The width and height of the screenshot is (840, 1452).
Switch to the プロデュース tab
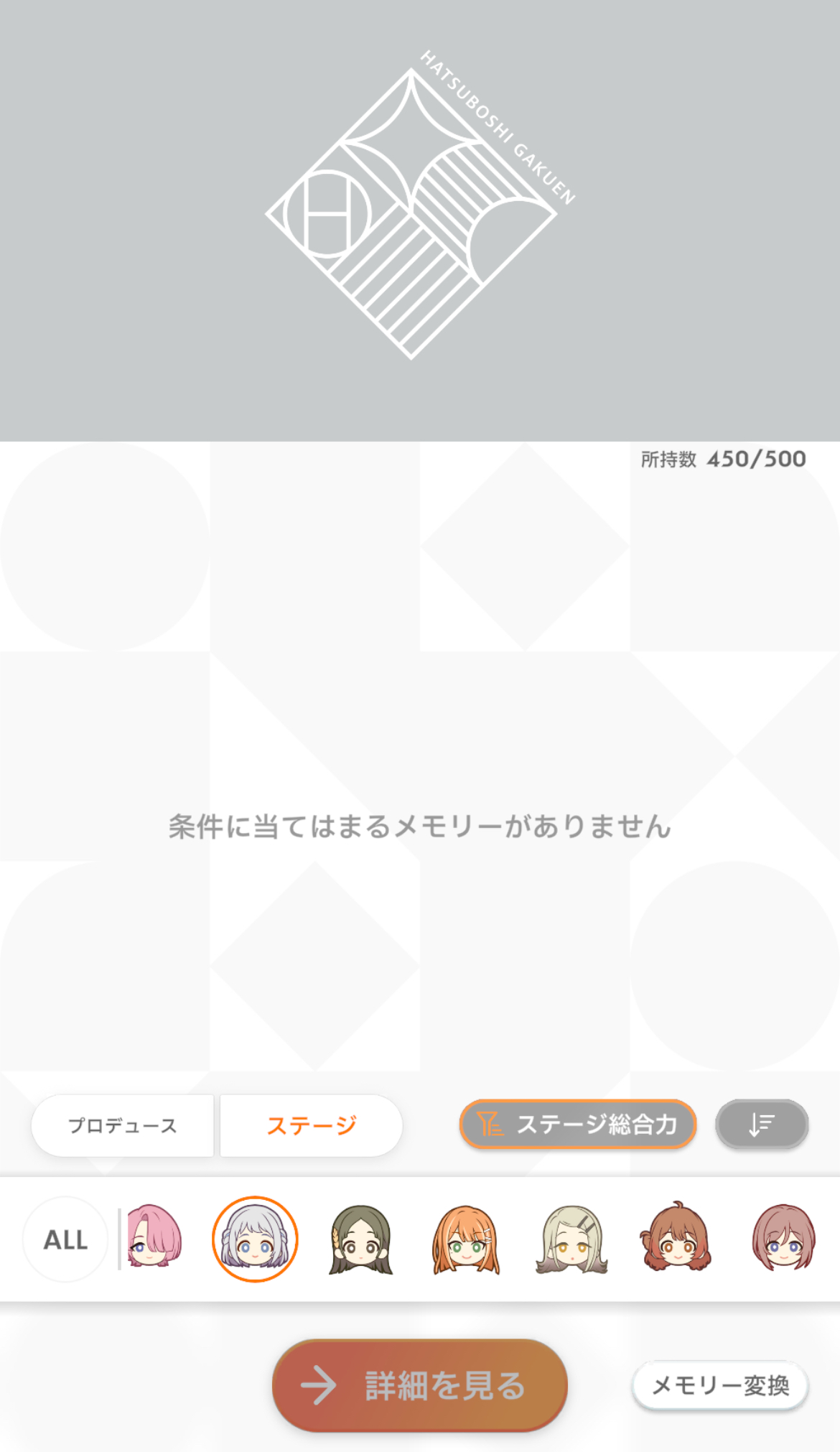123,1125
